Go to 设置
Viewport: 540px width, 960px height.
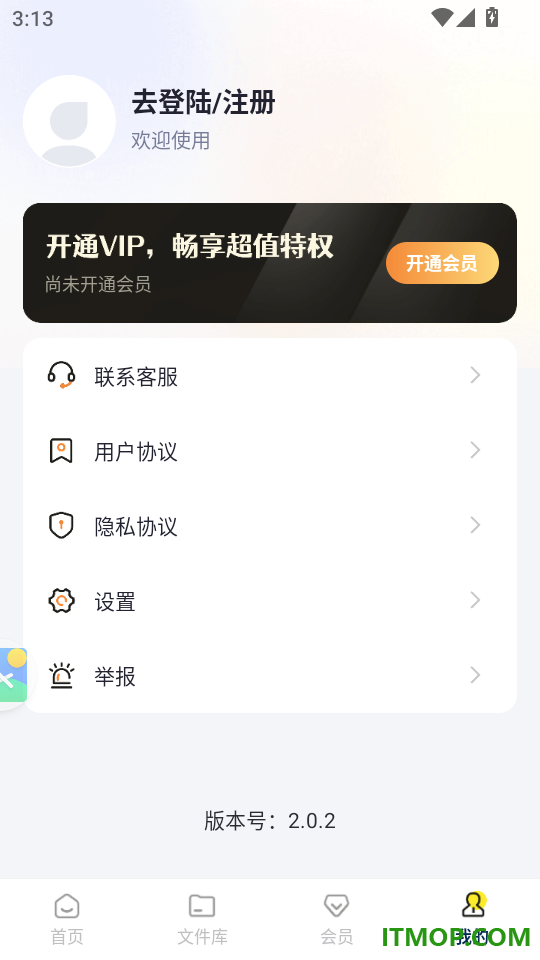270,601
